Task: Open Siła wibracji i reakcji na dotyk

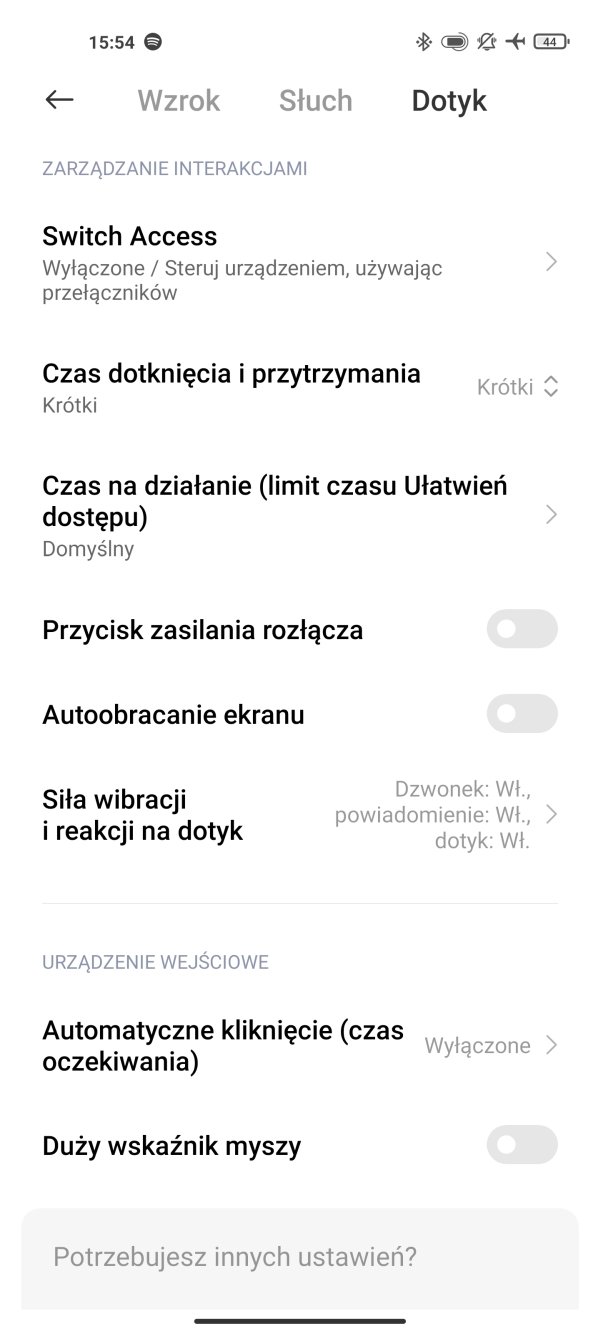Action: (x=300, y=814)
